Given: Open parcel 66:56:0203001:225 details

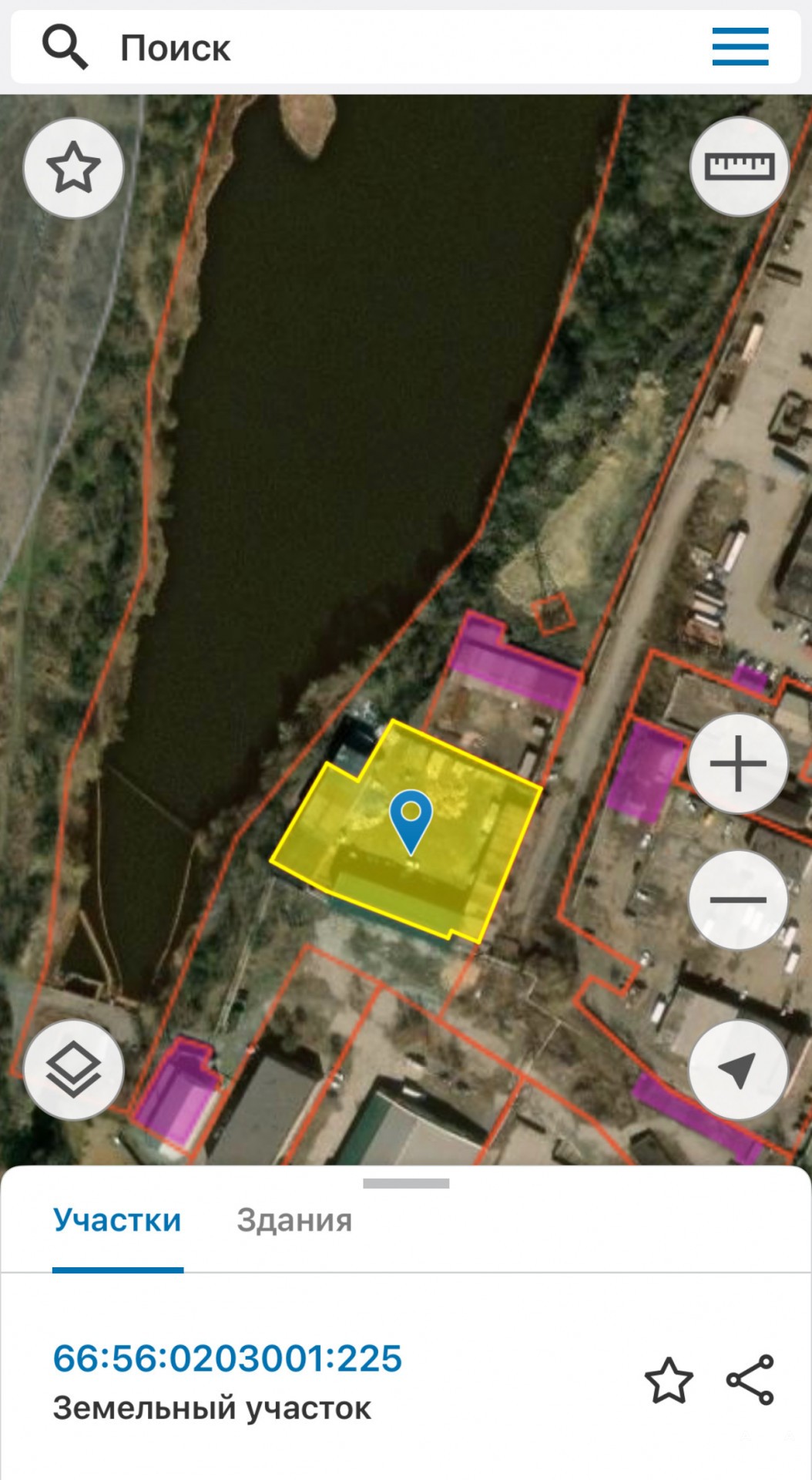Looking at the screenshot, I should [227, 1359].
